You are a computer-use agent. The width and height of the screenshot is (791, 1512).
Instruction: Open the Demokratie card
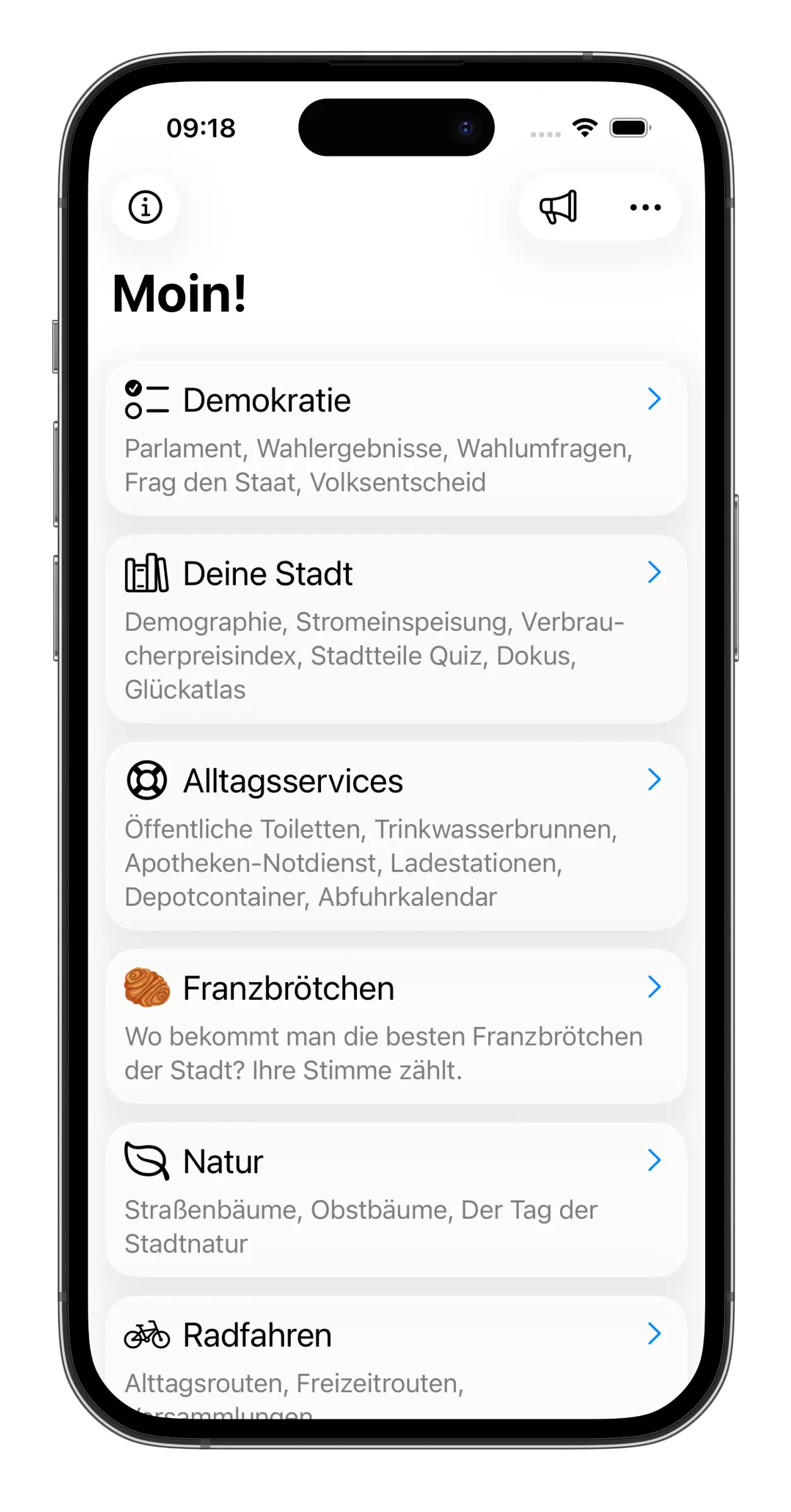pos(396,438)
